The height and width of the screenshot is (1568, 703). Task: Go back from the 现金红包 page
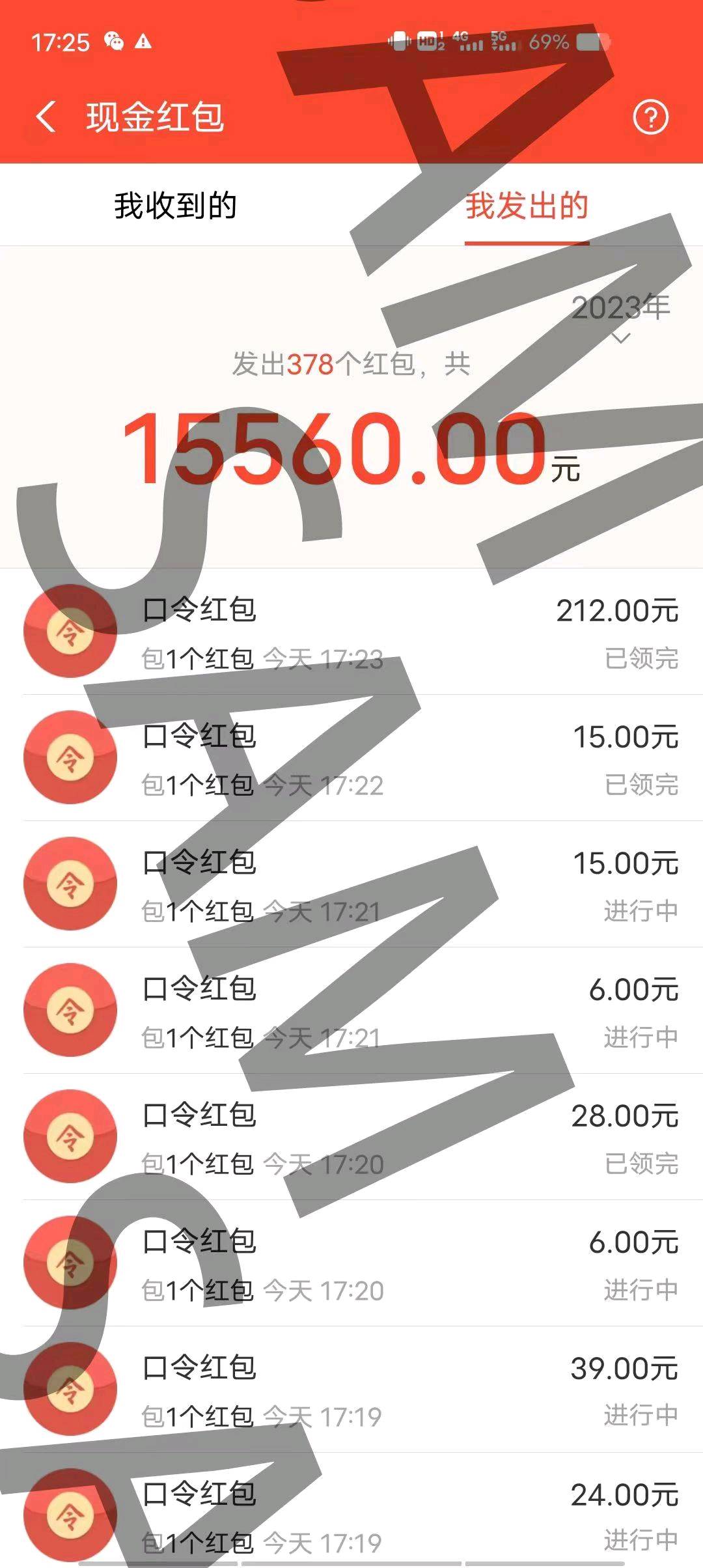46,117
